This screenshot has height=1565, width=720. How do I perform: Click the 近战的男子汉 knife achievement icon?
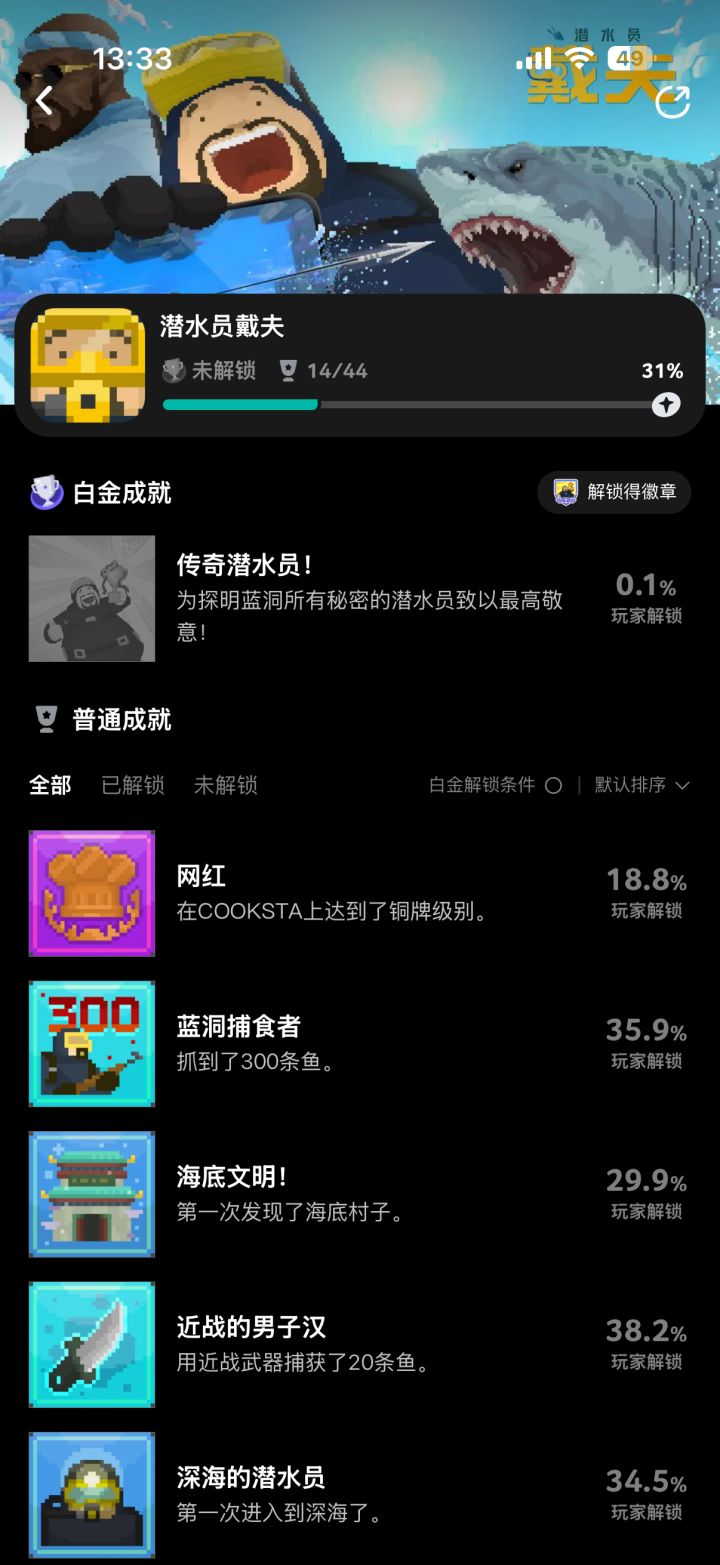(x=91, y=1345)
